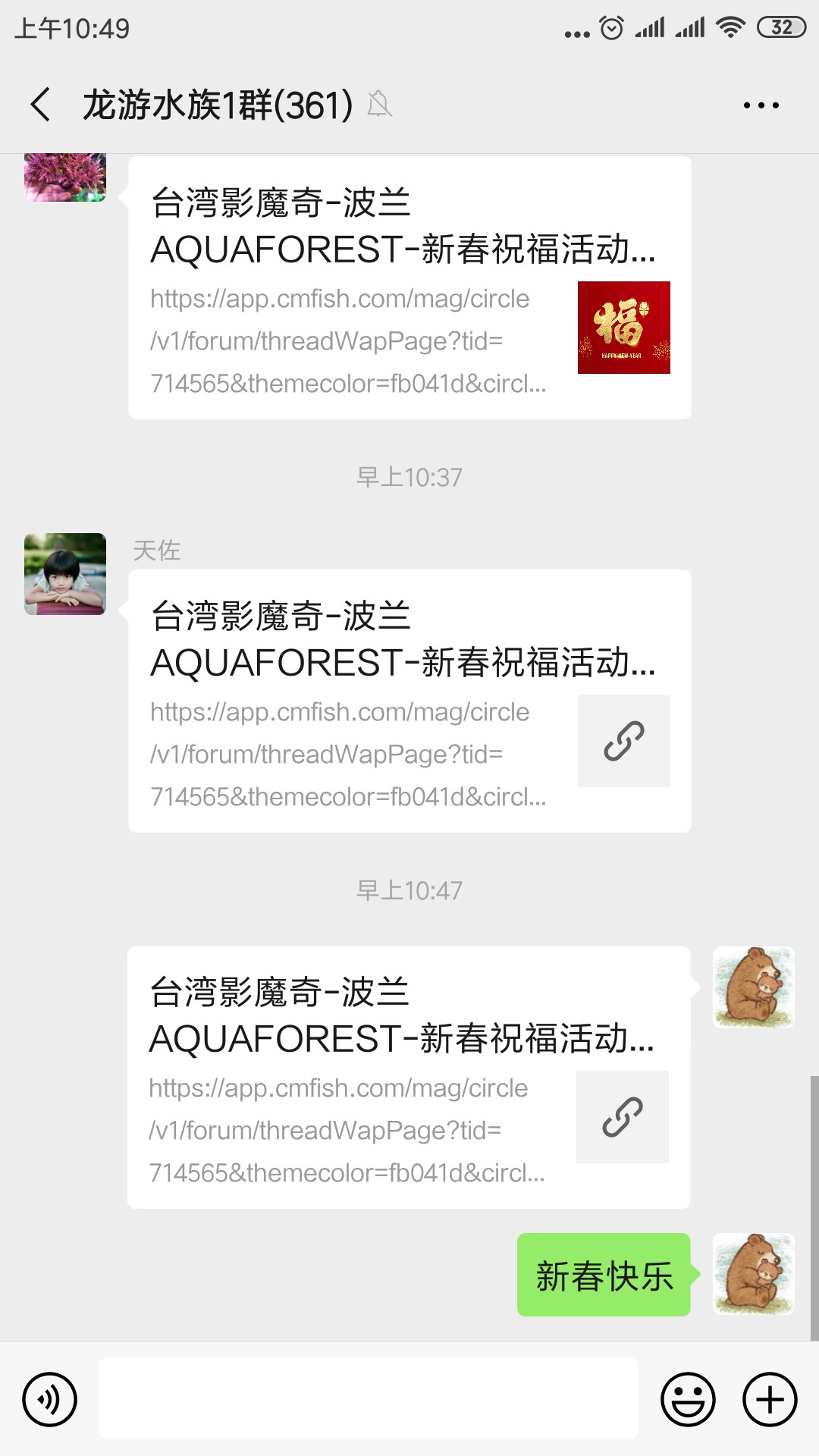Image resolution: width=819 pixels, height=1456 pixels.
Task: Open my own shared AQUAFOREST link card
Action: point(408,1077)
